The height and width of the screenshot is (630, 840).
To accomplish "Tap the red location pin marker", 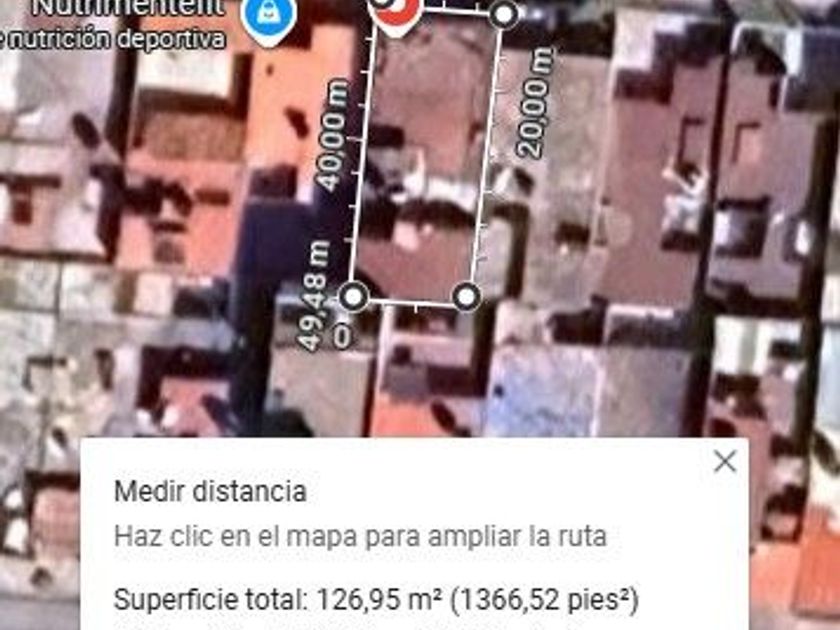I will 395,12.
